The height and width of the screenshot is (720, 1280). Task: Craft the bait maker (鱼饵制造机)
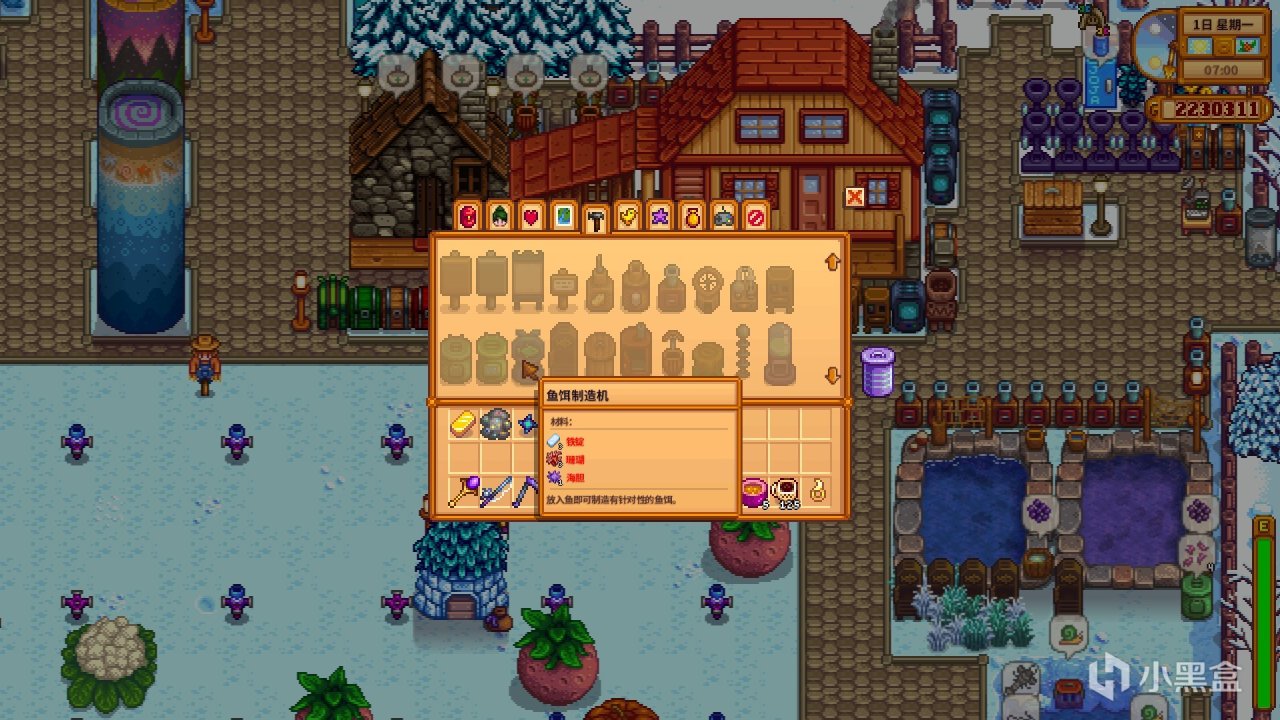527,357
